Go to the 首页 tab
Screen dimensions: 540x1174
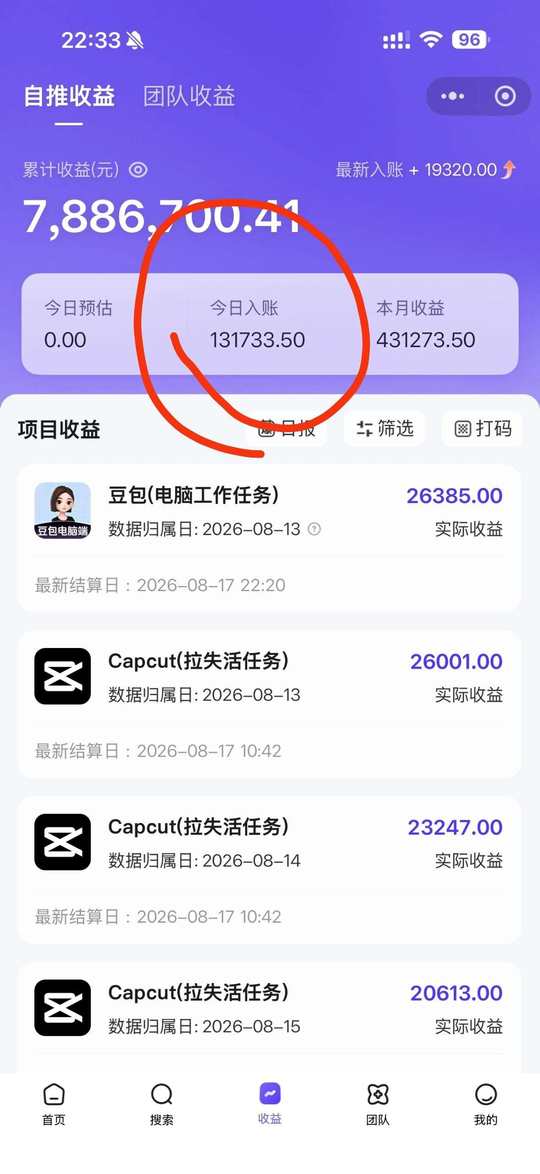[54, 1104]
